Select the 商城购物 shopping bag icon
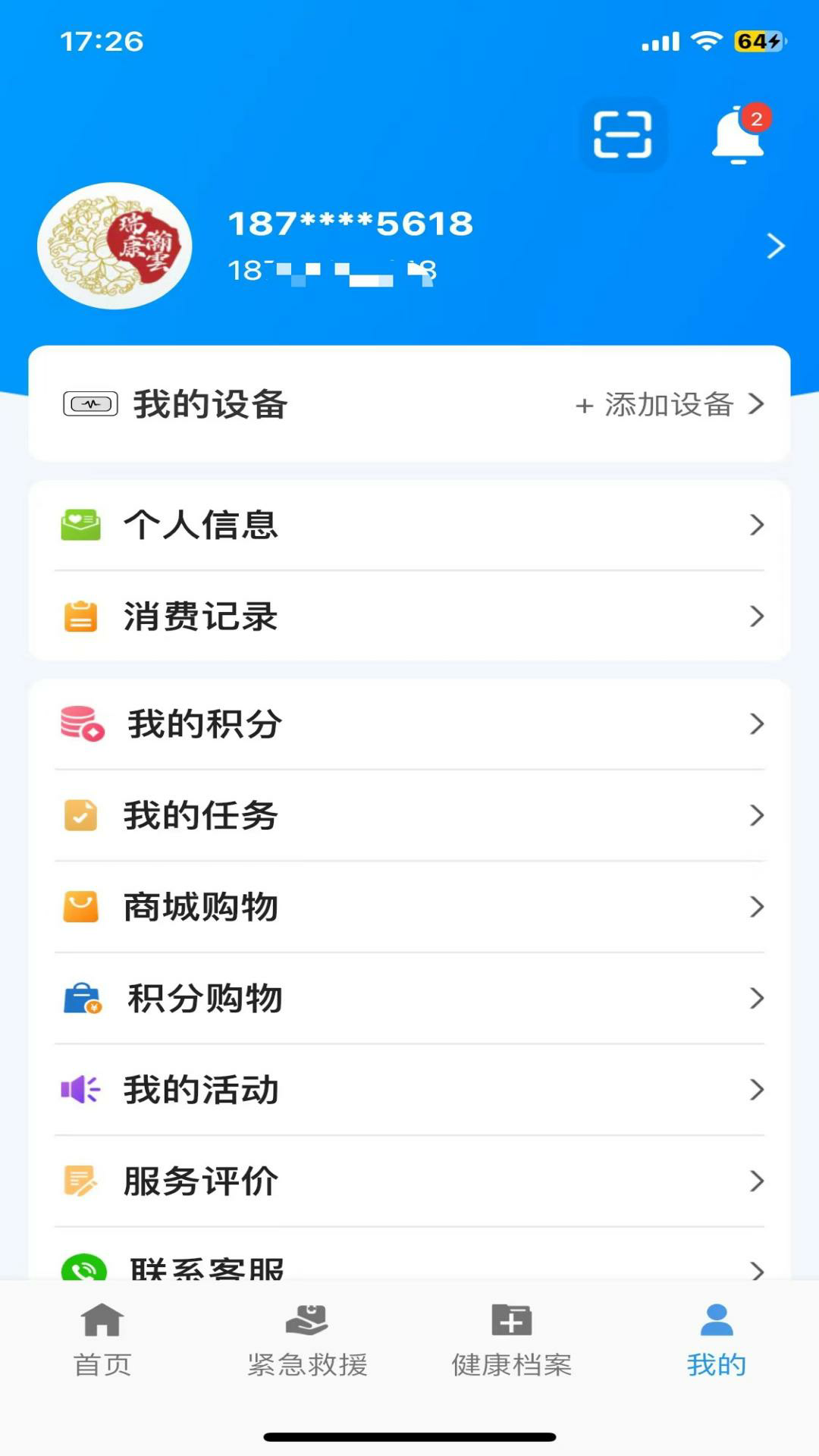The height and width of the screenshot is (1456, 819). [x=80, y=906]
